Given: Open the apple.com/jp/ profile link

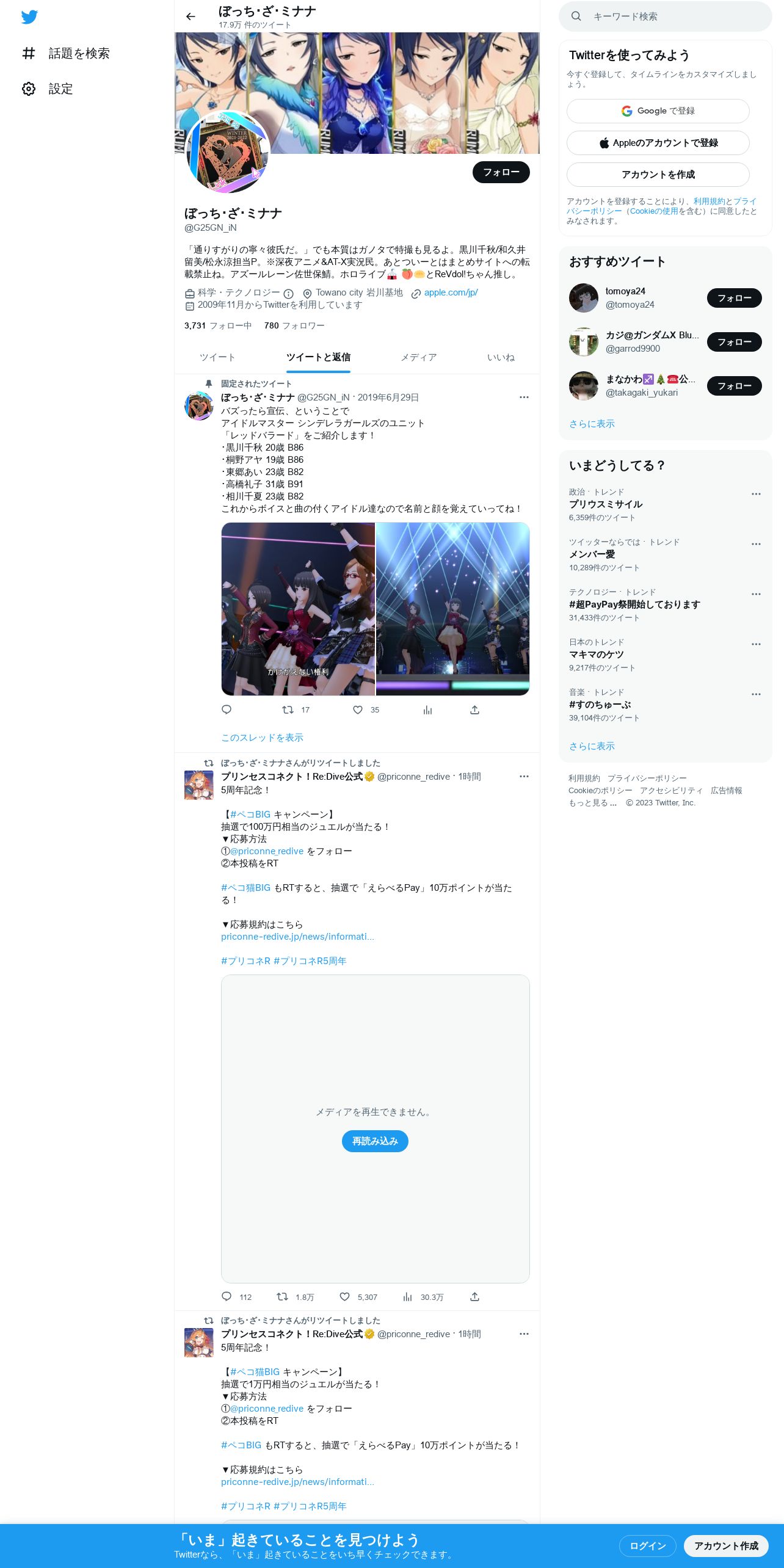Looking at the screenshot, I should pyautogui.click(x=451, y=292).
